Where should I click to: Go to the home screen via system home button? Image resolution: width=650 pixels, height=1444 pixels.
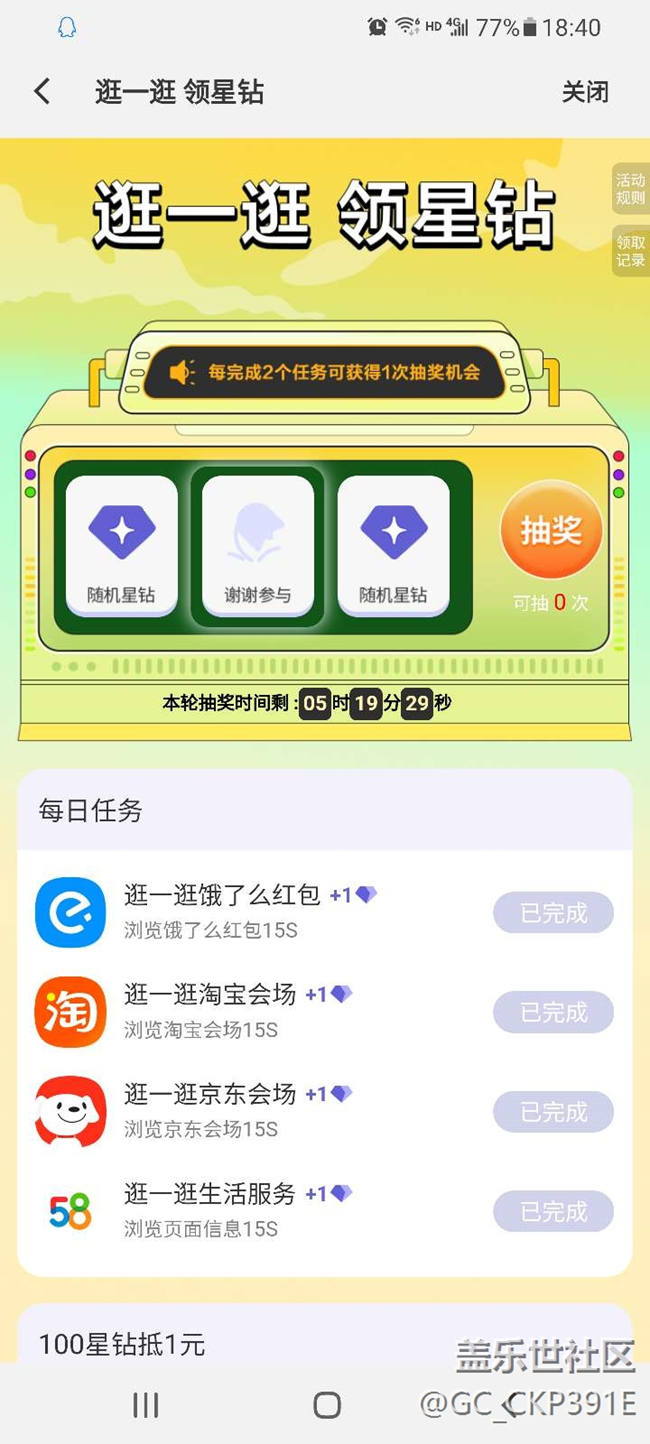(327, 1405)
